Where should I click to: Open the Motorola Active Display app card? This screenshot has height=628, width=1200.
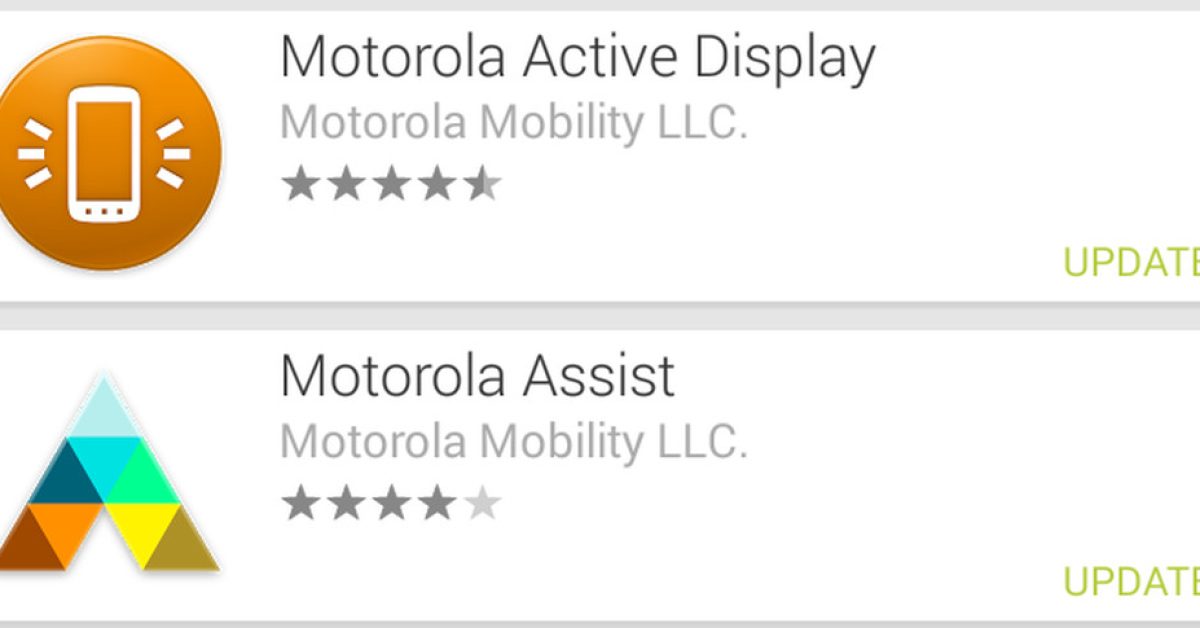point(576,60)
